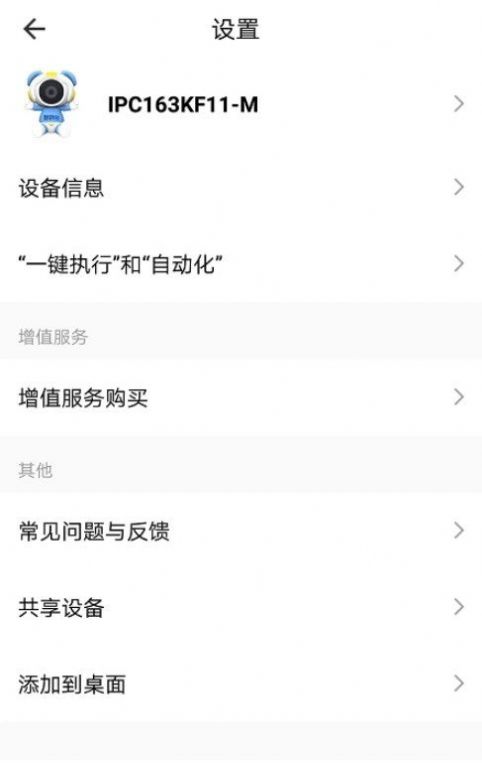Open the IPC163KF11-M device row

(241, 104)
